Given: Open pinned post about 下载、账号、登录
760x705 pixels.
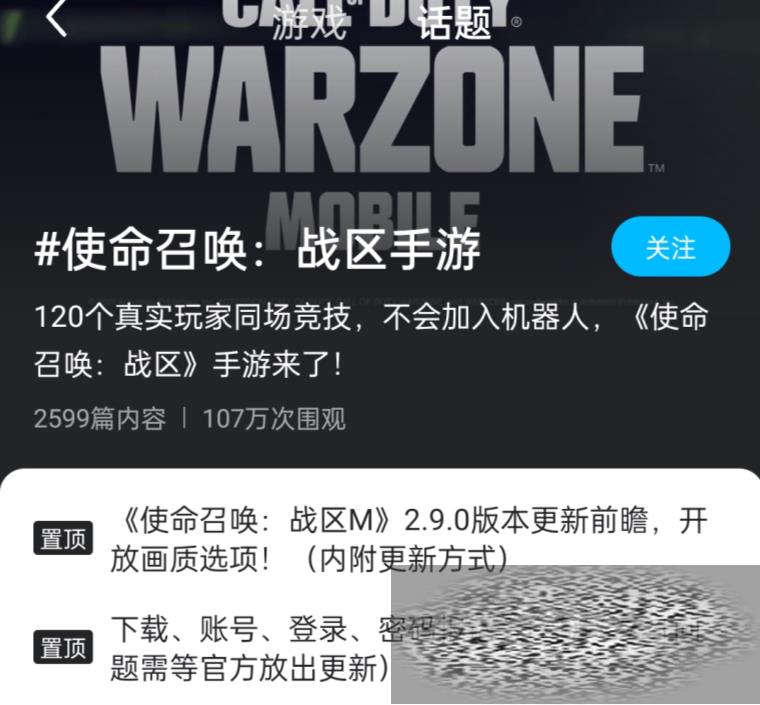Looking at the screenshot, I should coord(250,648).
